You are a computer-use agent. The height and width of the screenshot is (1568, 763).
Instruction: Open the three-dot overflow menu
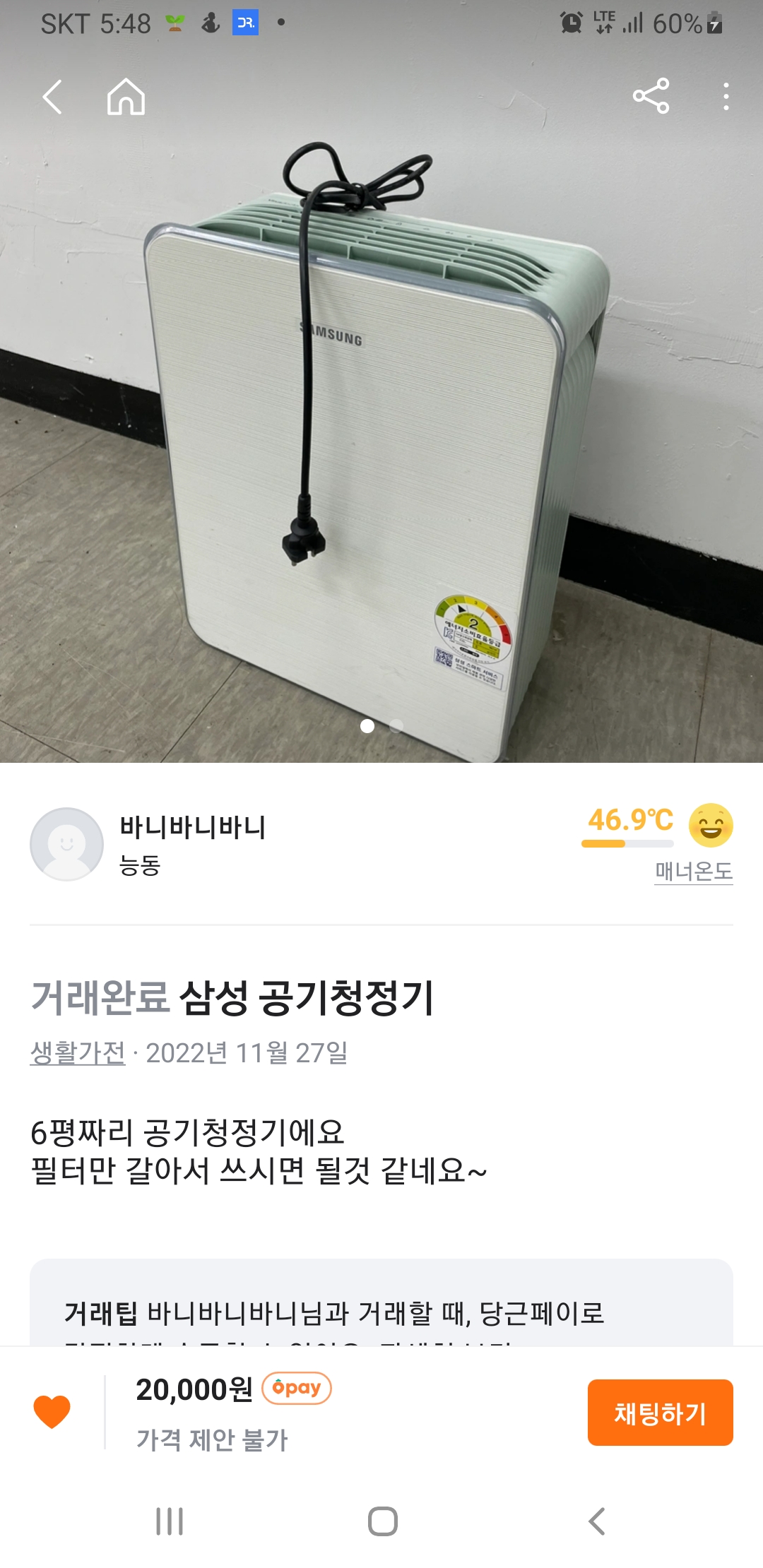726,97
